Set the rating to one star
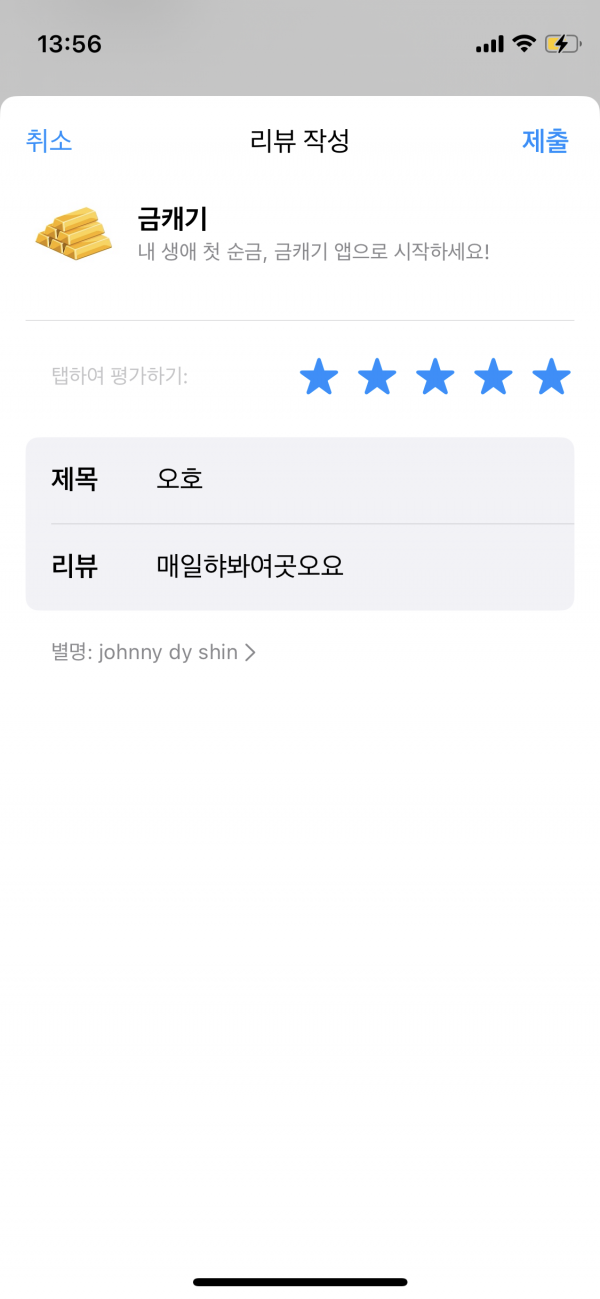Viewport: 600px width, 1299px height. coord(319,377)
